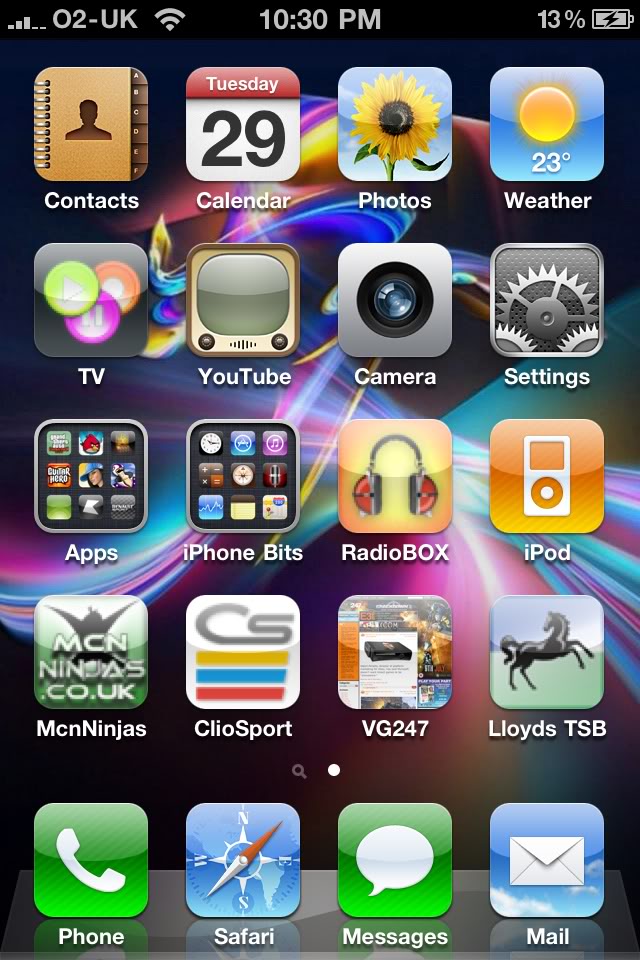Open the Photos app
Screen dimensions: 640x960
[x=395, y=125]
